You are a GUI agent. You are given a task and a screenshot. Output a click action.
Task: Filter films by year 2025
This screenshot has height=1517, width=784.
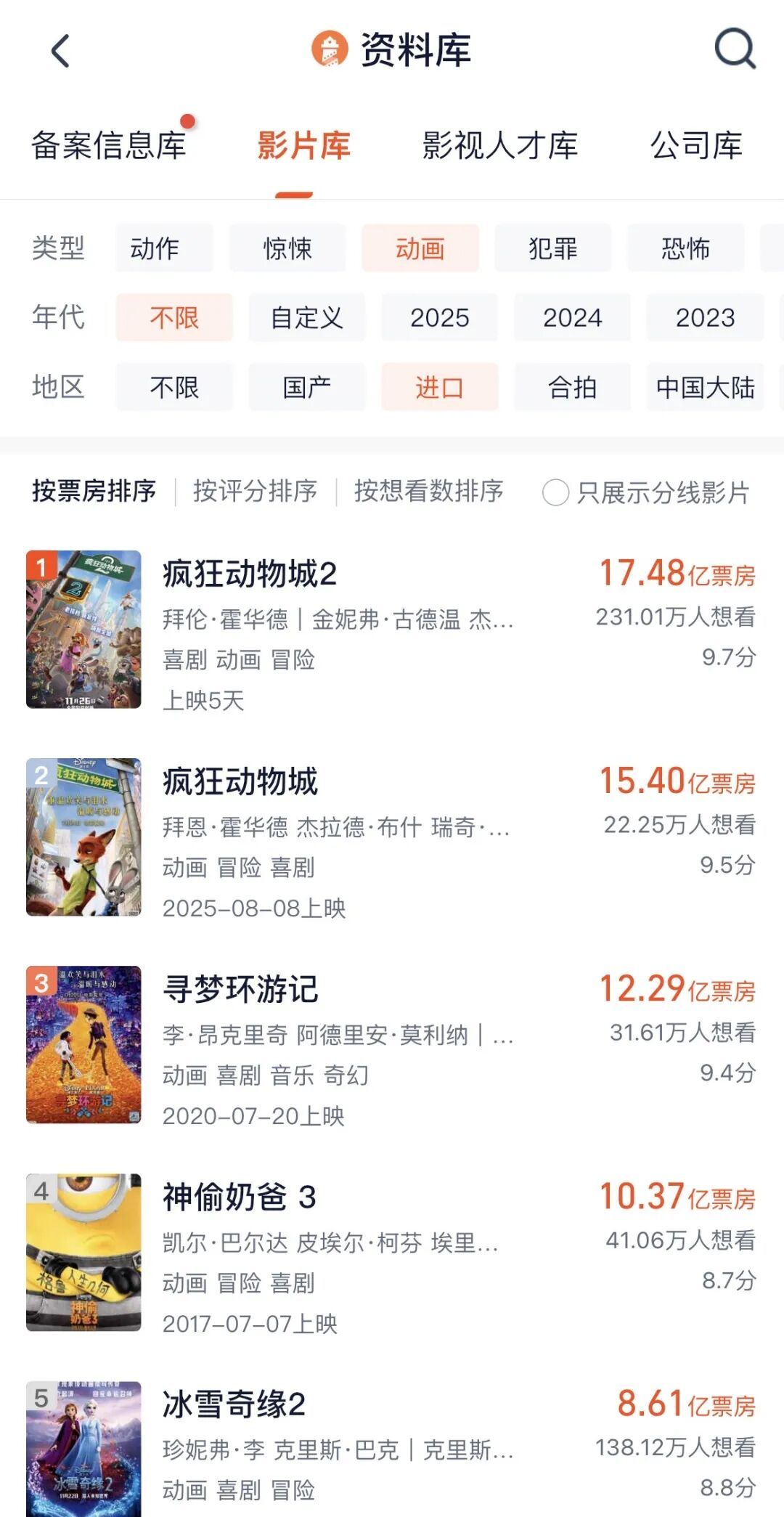pos(439,317)
